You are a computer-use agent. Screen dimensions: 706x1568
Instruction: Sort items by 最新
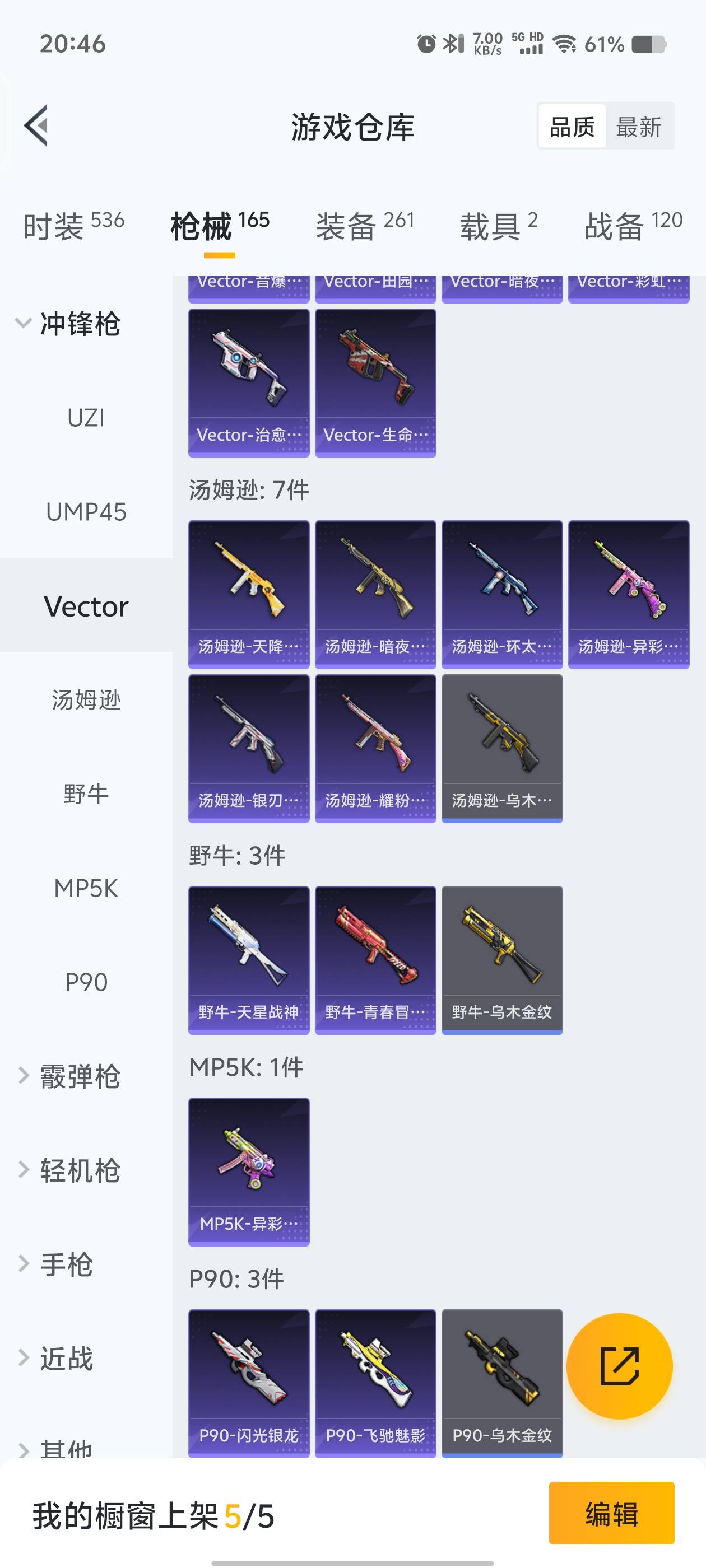pos(638,127)
